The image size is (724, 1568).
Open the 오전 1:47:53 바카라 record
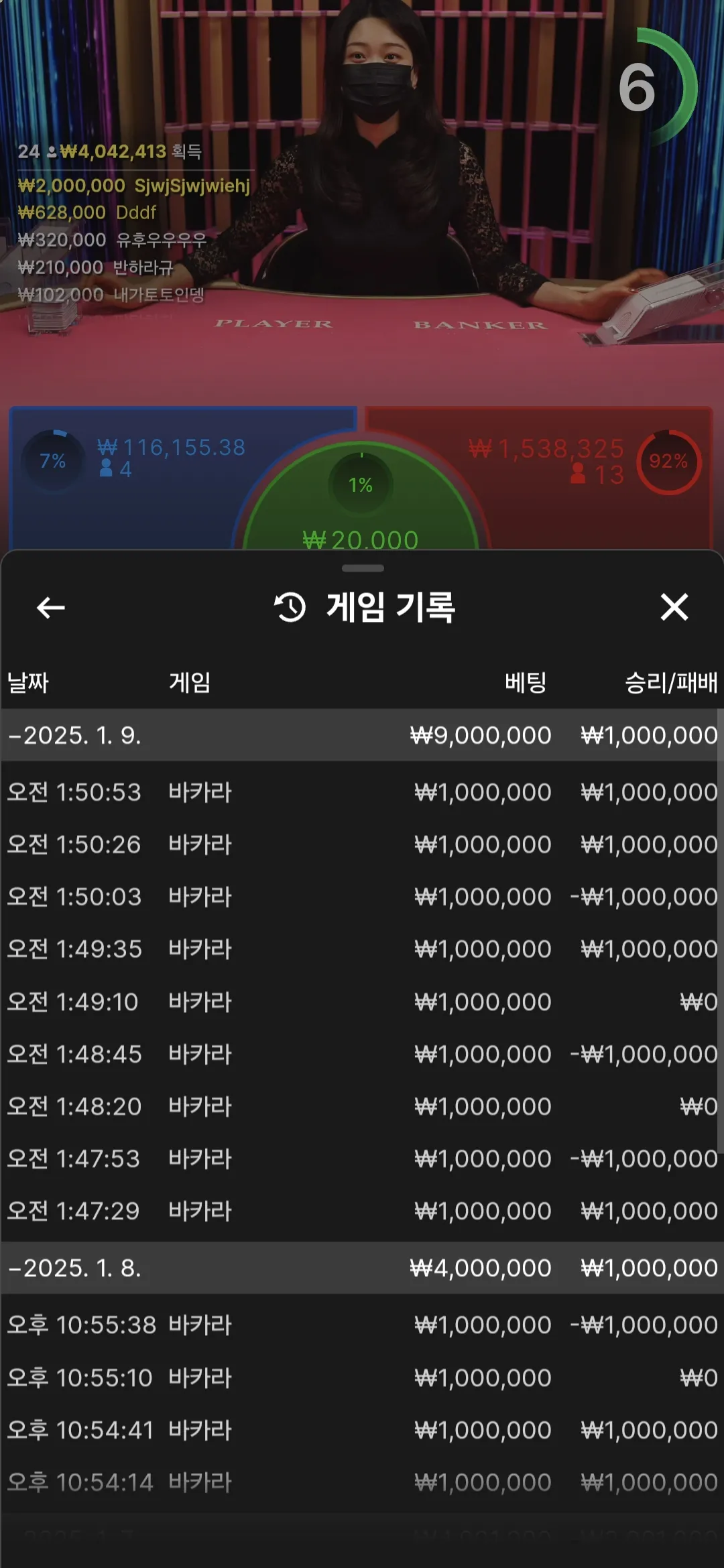362,1159
